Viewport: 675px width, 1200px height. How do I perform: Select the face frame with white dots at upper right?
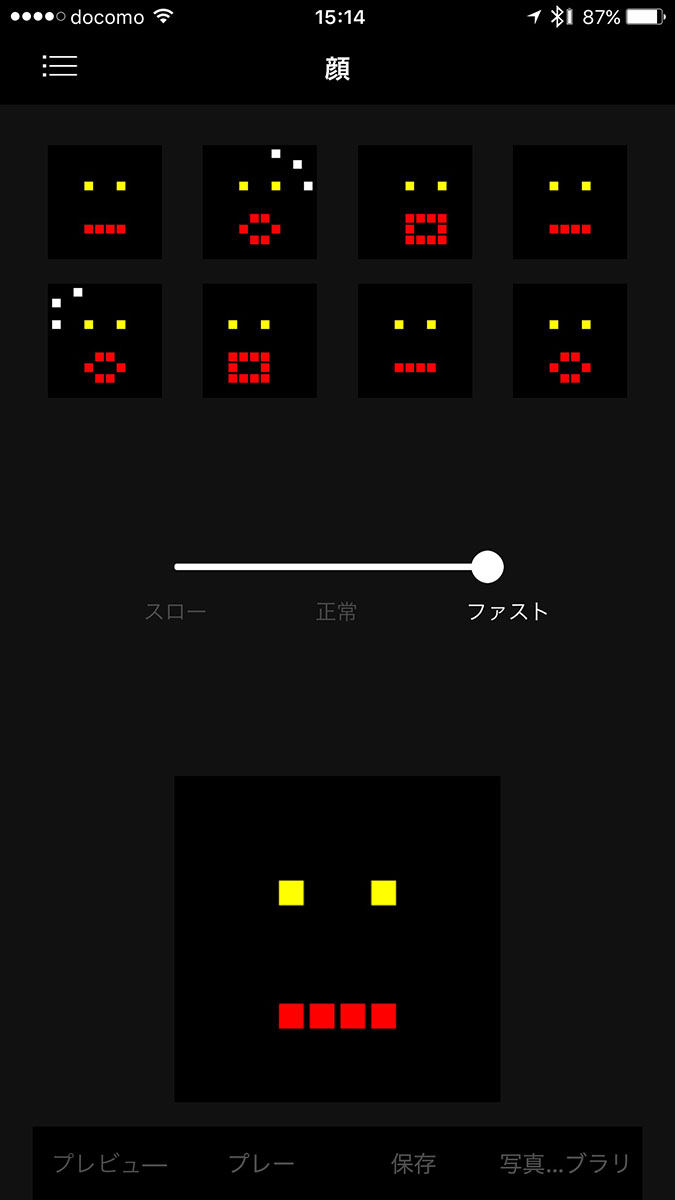click(260, 202)
